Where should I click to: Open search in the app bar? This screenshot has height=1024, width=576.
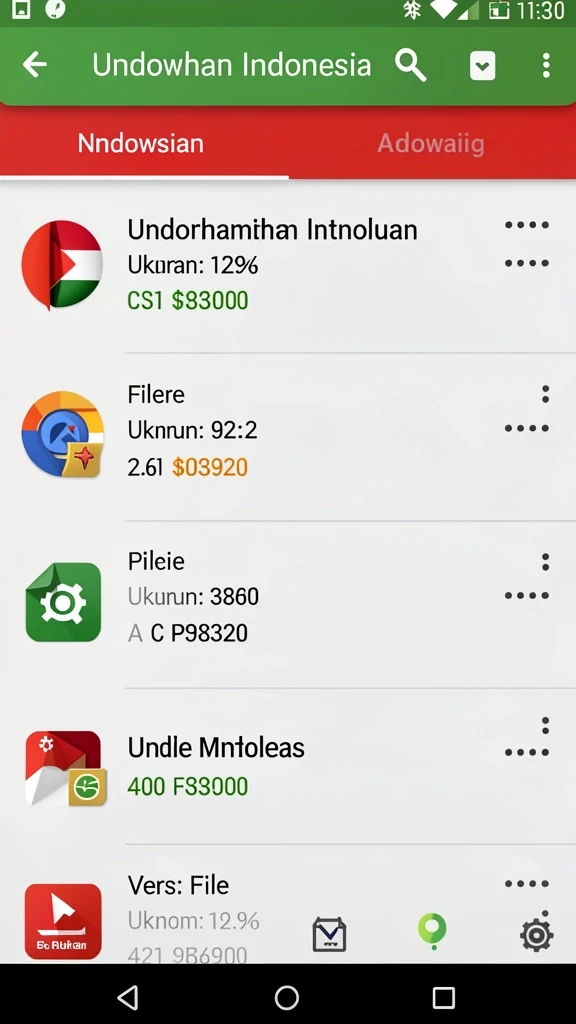click(x=411, y=65)
